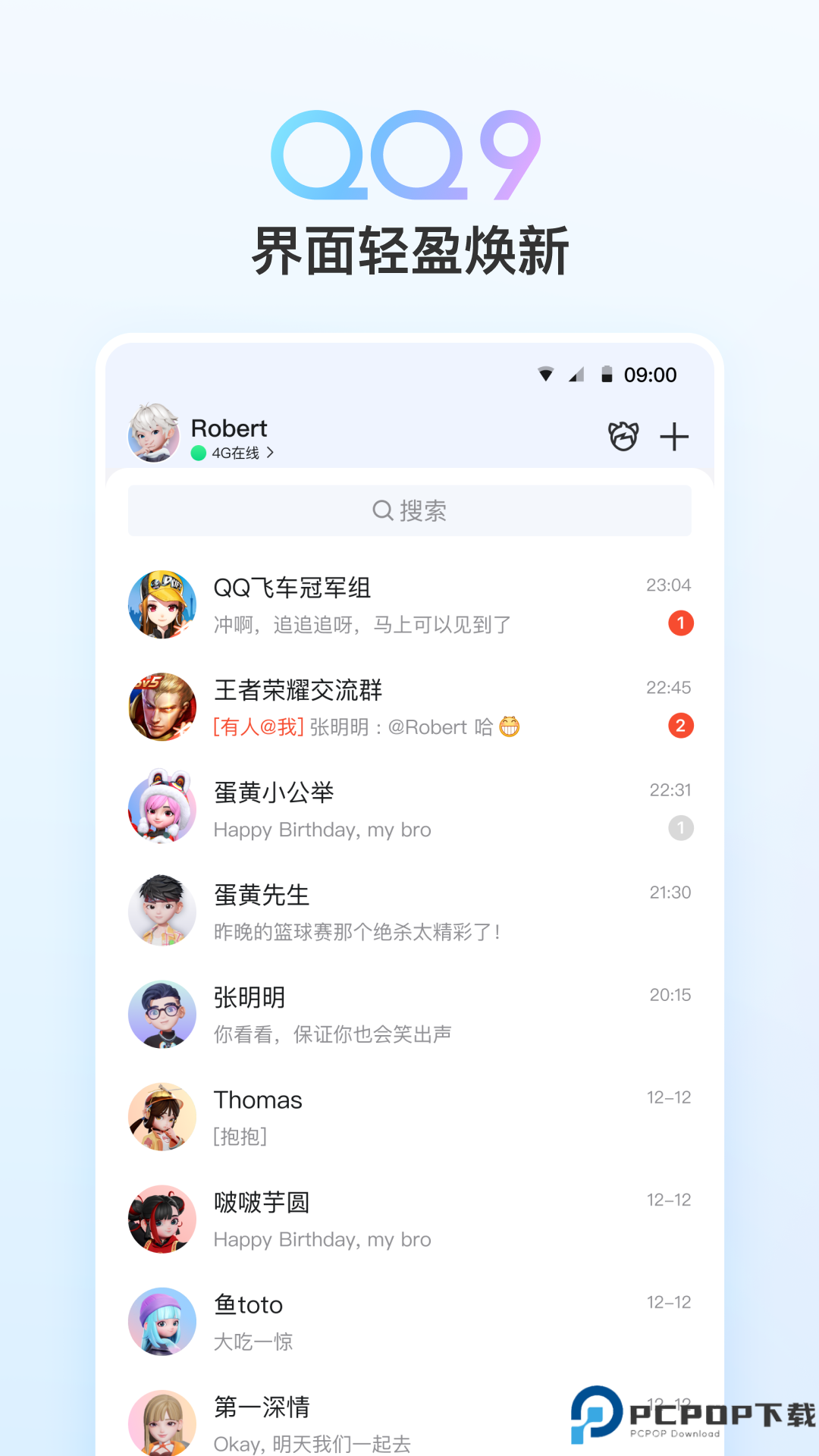The width and height of the screenshot is (819, 1456).
Task: Tap Thomas's avatar picture
Action: point(162,1116)
